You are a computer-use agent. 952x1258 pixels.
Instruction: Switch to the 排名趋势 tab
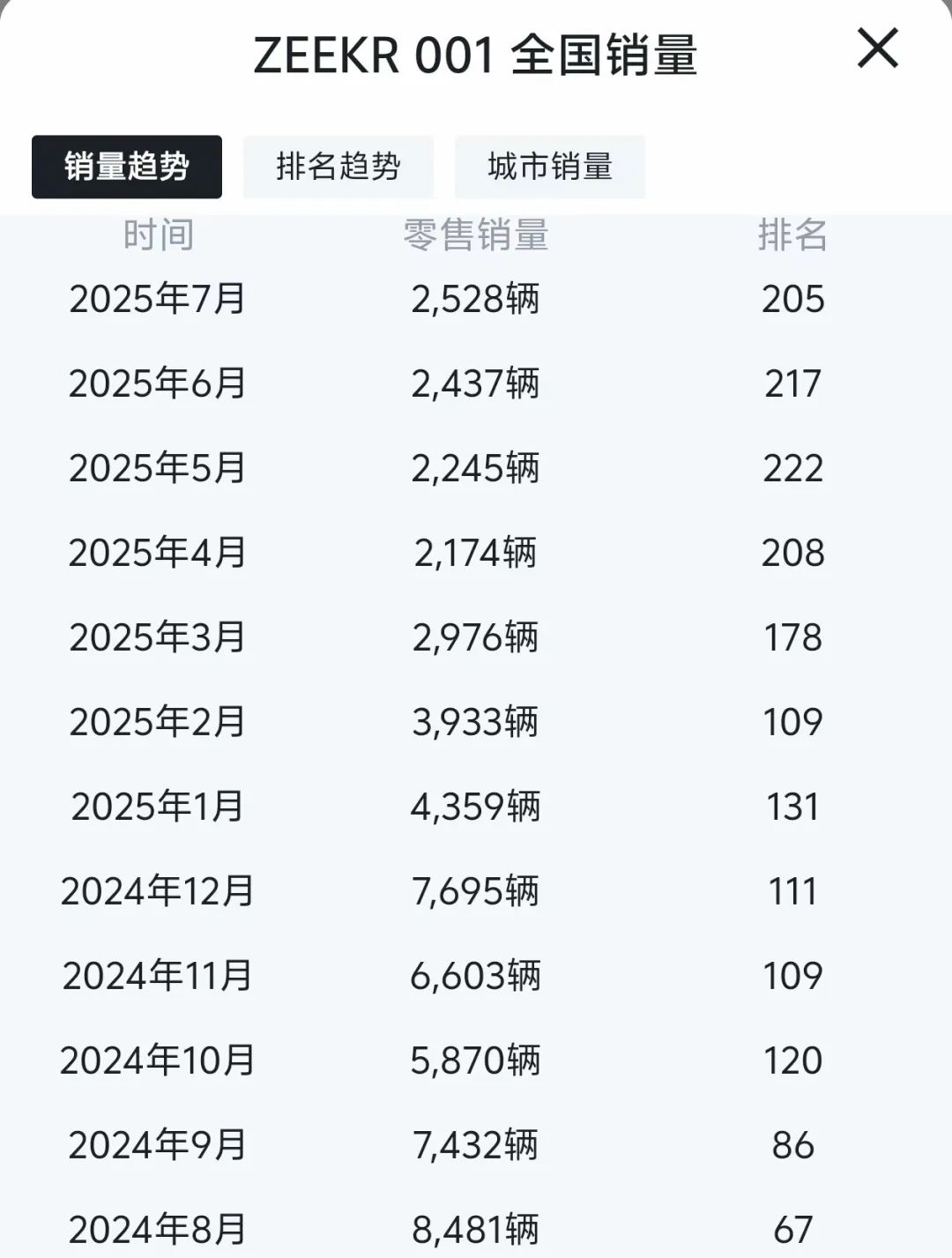tap(338, 167)
